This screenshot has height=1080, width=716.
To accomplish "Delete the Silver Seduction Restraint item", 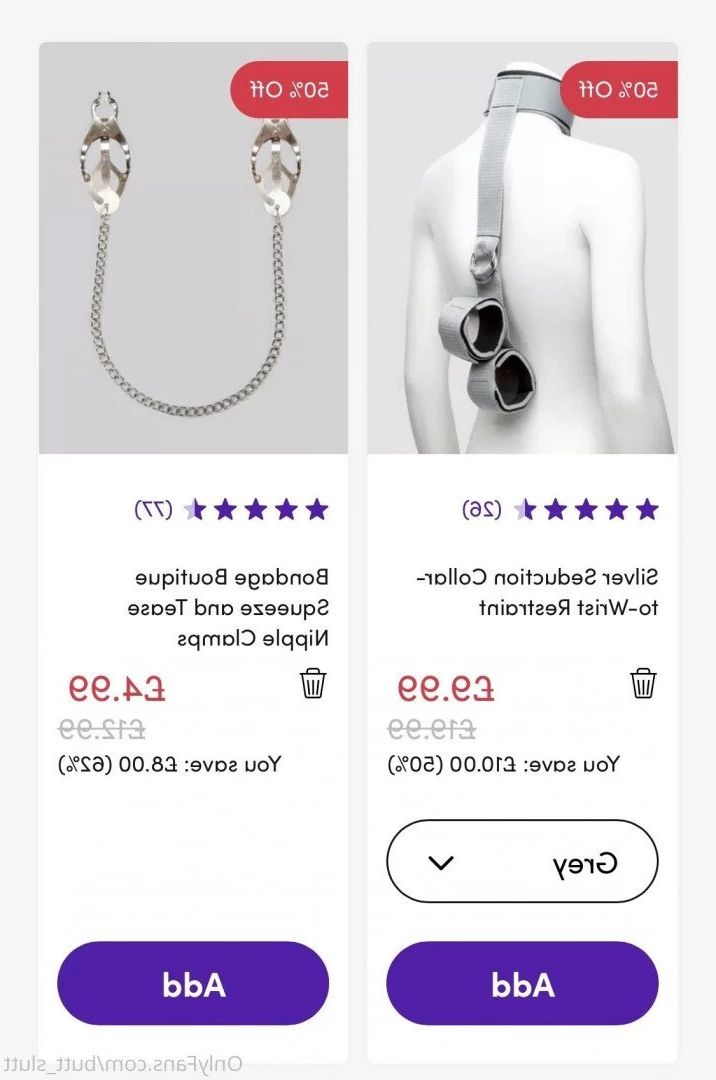I will 643,684.
